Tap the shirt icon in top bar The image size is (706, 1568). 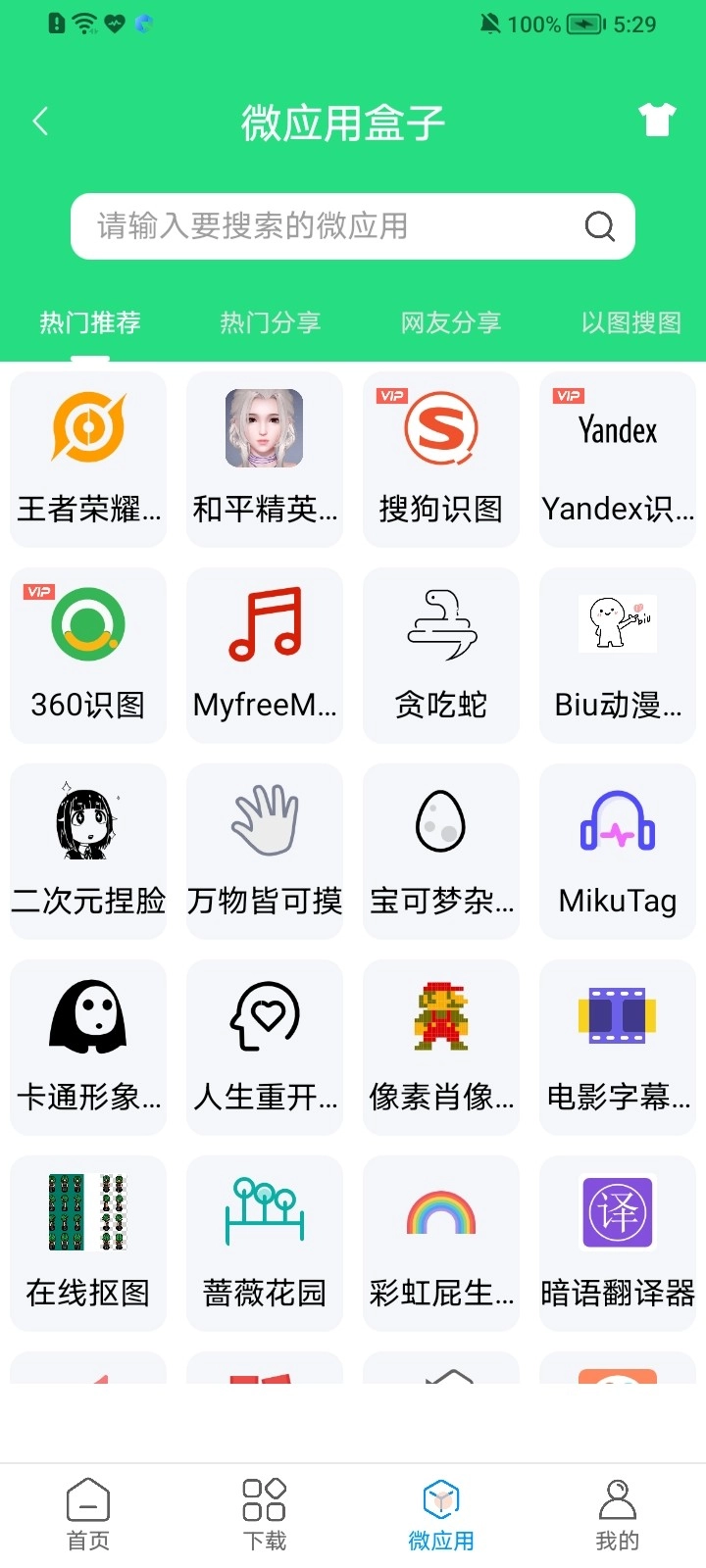click(656, 120)
